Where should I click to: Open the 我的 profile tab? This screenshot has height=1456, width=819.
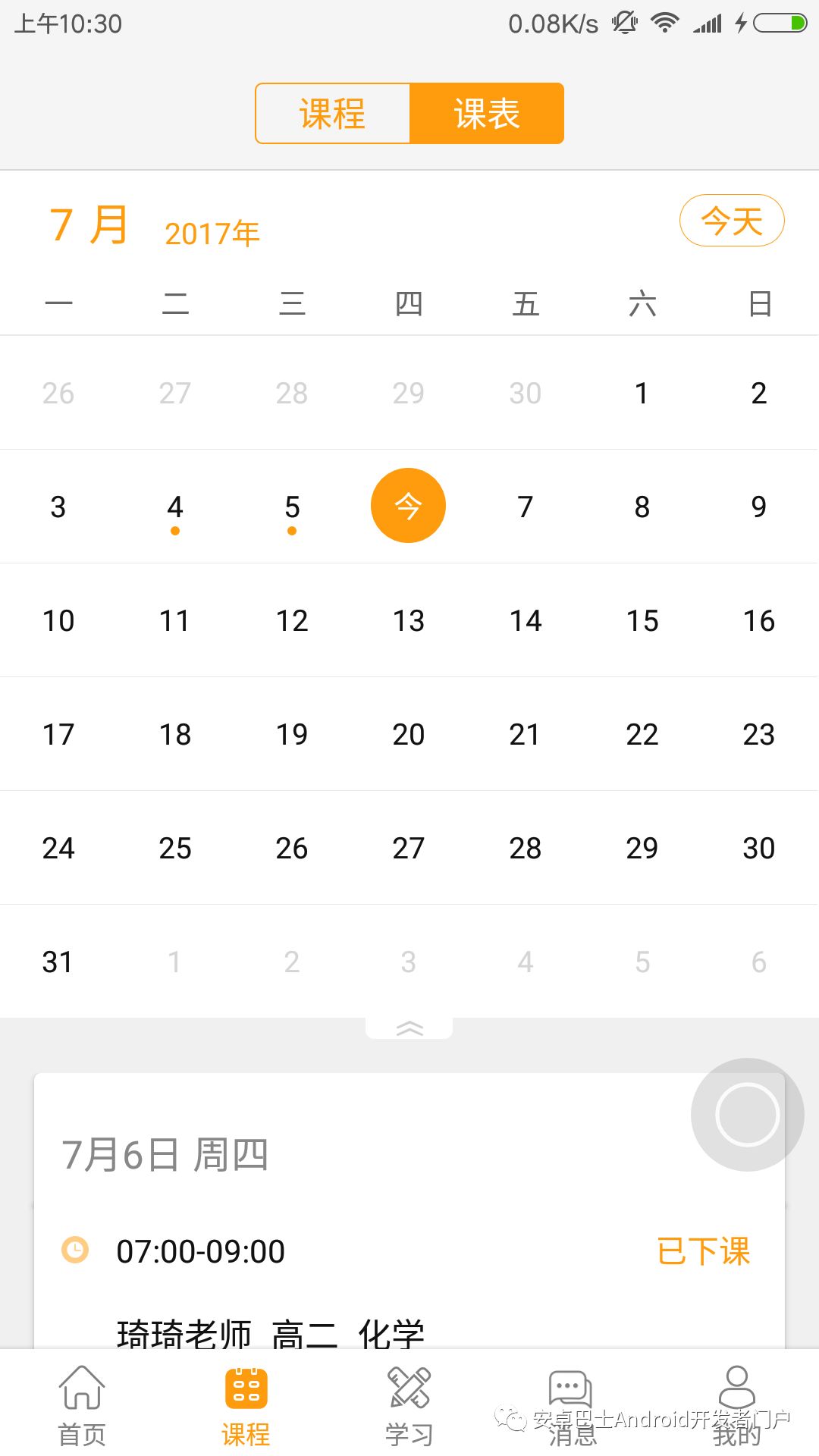[736, 1405]
